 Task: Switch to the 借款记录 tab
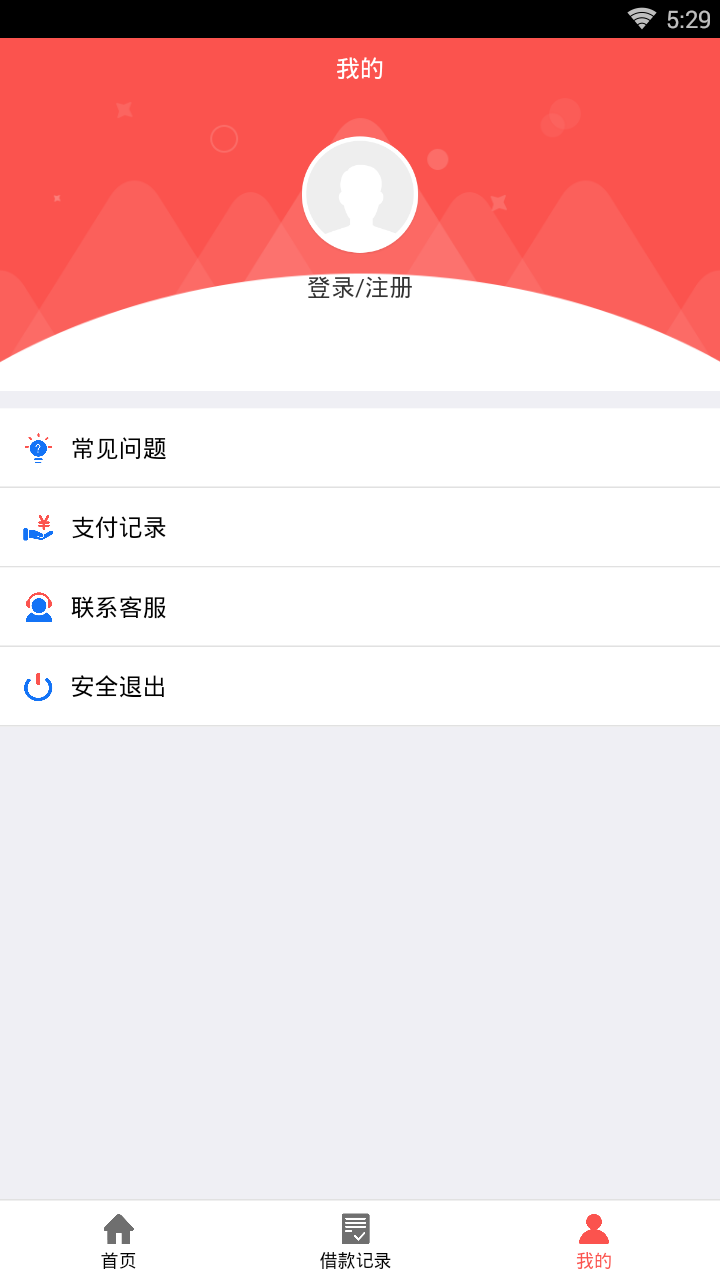pyautogui.click(x=356, y=1241)
